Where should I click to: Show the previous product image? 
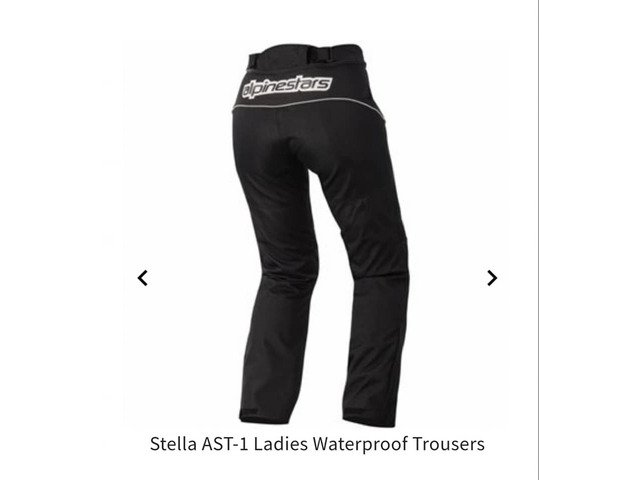143,279
